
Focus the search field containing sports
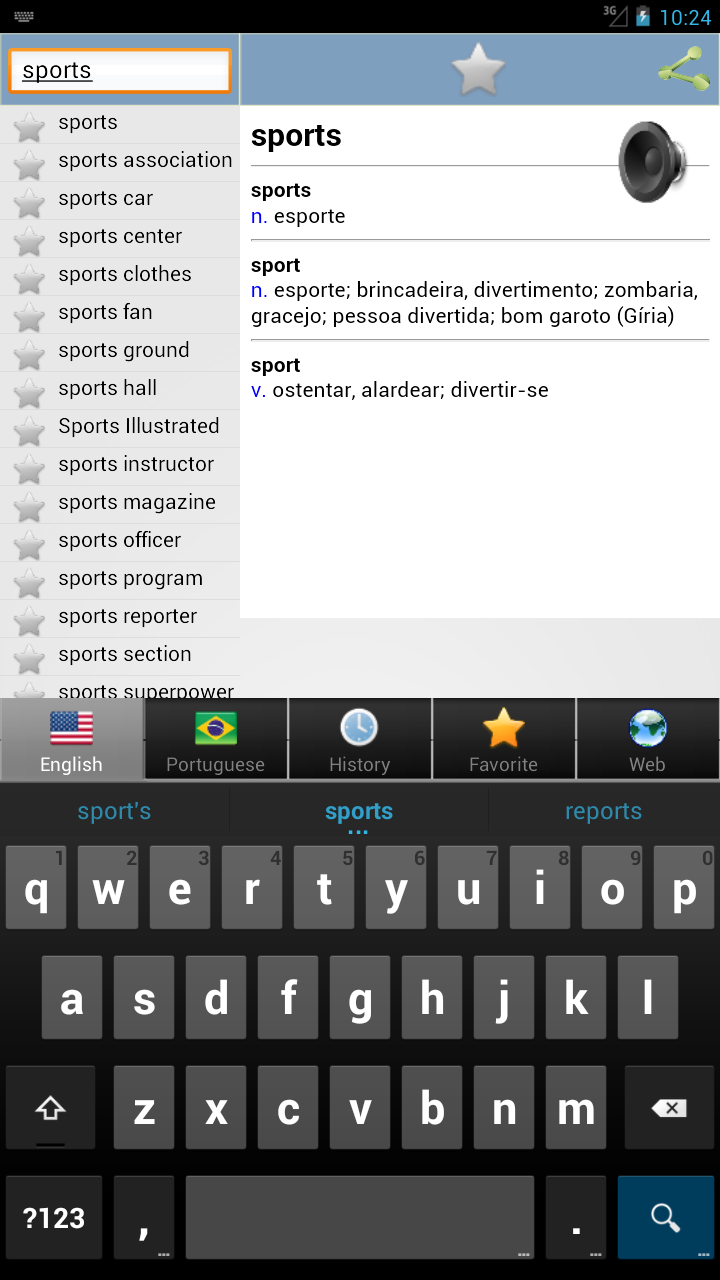click(120, 70)
